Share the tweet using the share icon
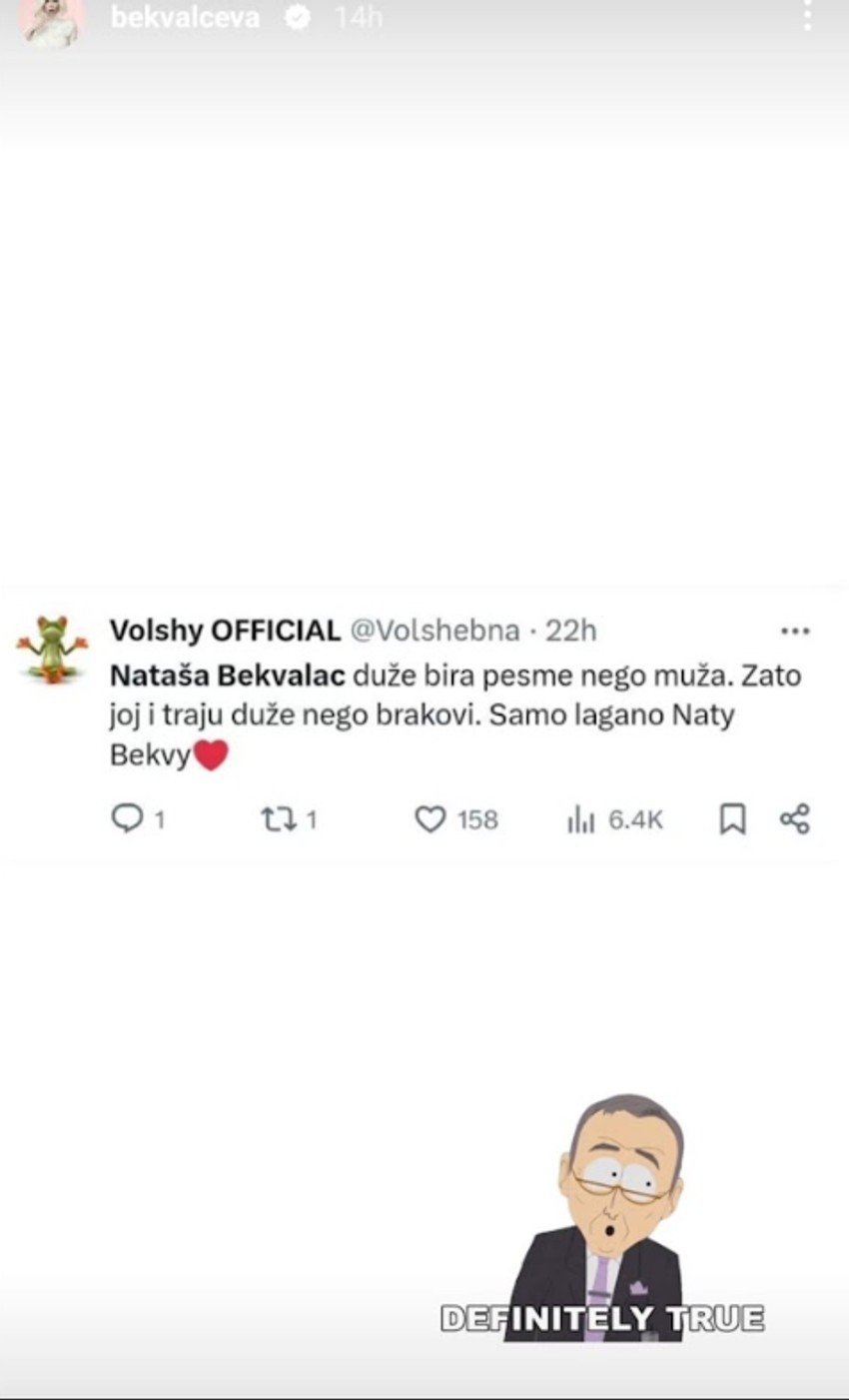The width and height of the screenshot is (849, 1400). pyautogui.click(x=793, y=819)
